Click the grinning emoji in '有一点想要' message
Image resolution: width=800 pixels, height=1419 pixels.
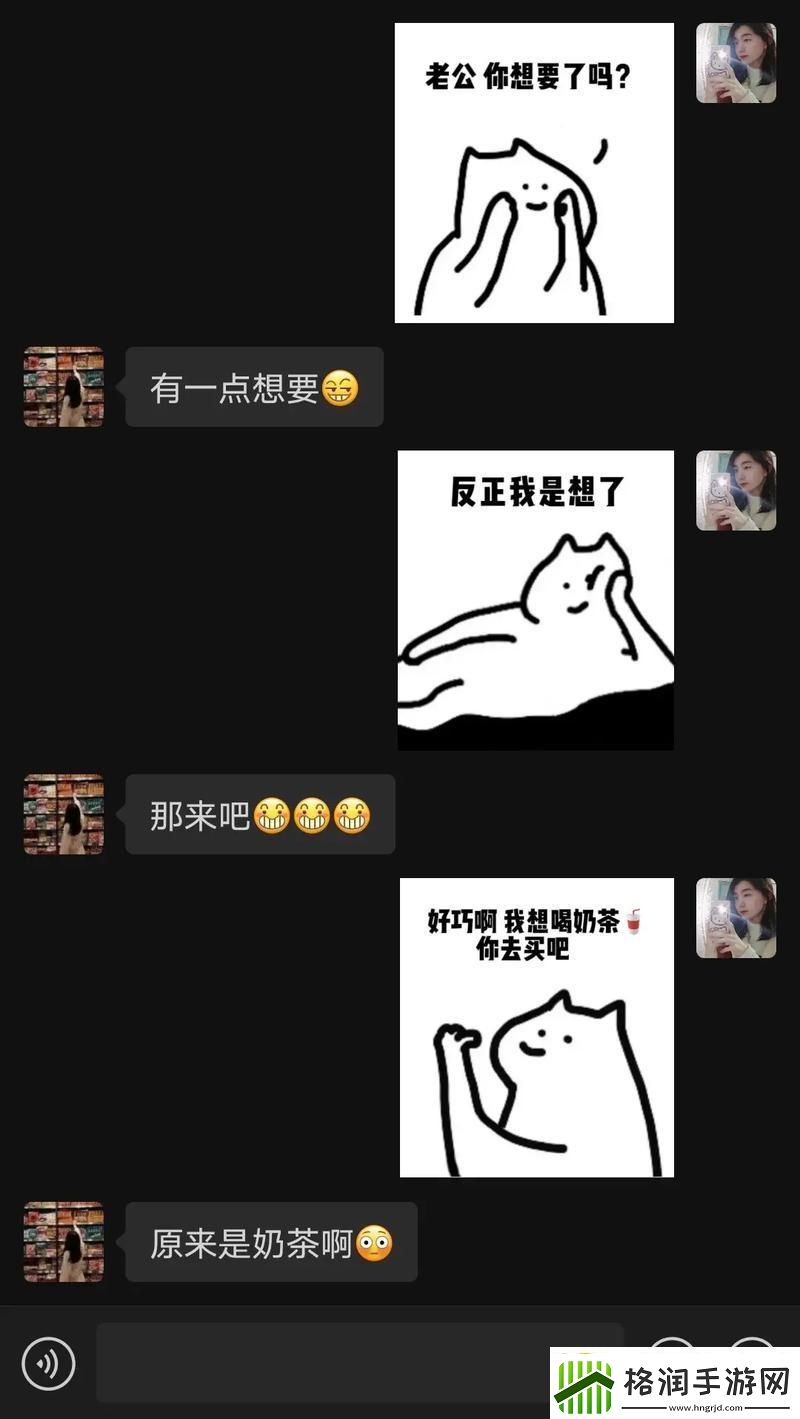(x=339, y=387)
